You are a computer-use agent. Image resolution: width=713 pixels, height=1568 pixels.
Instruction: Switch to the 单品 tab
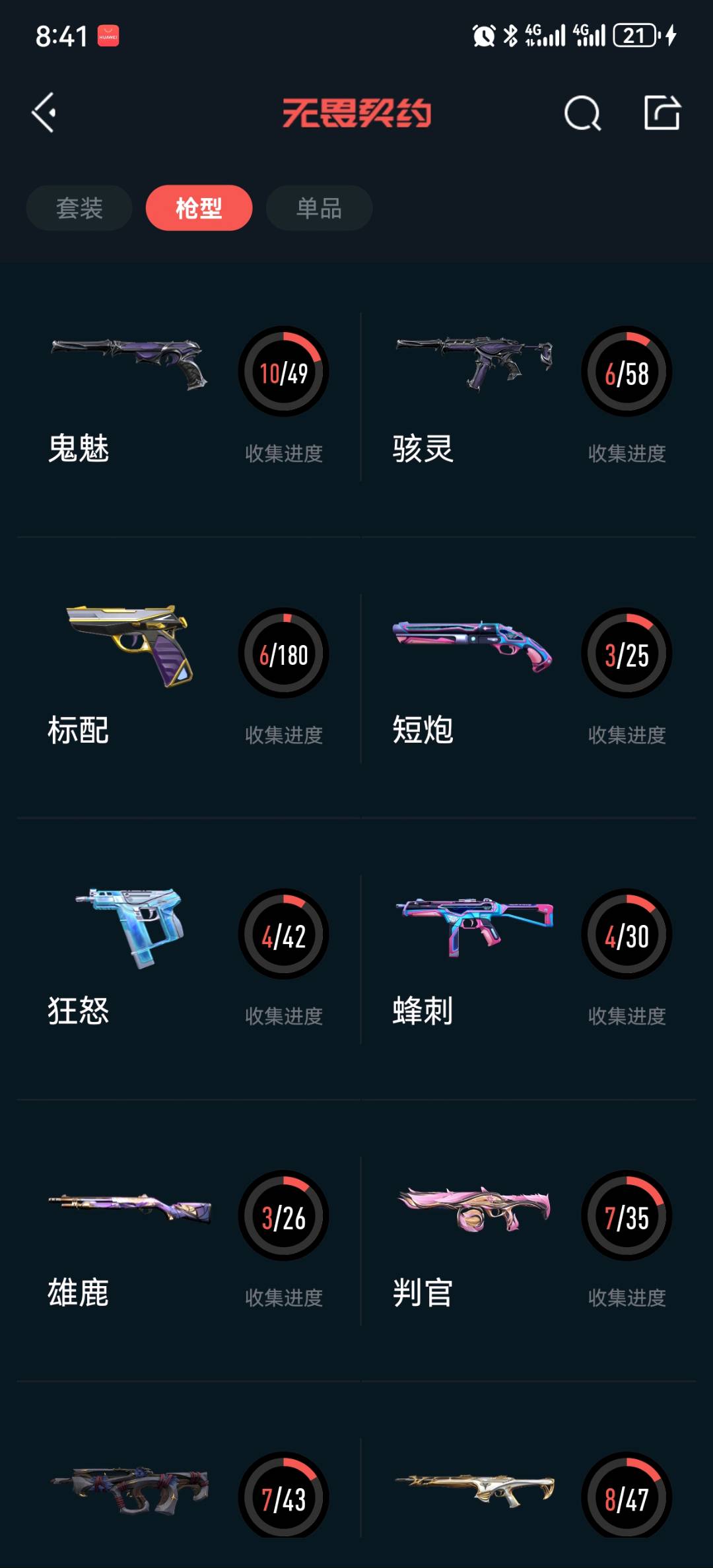point(319,209)
